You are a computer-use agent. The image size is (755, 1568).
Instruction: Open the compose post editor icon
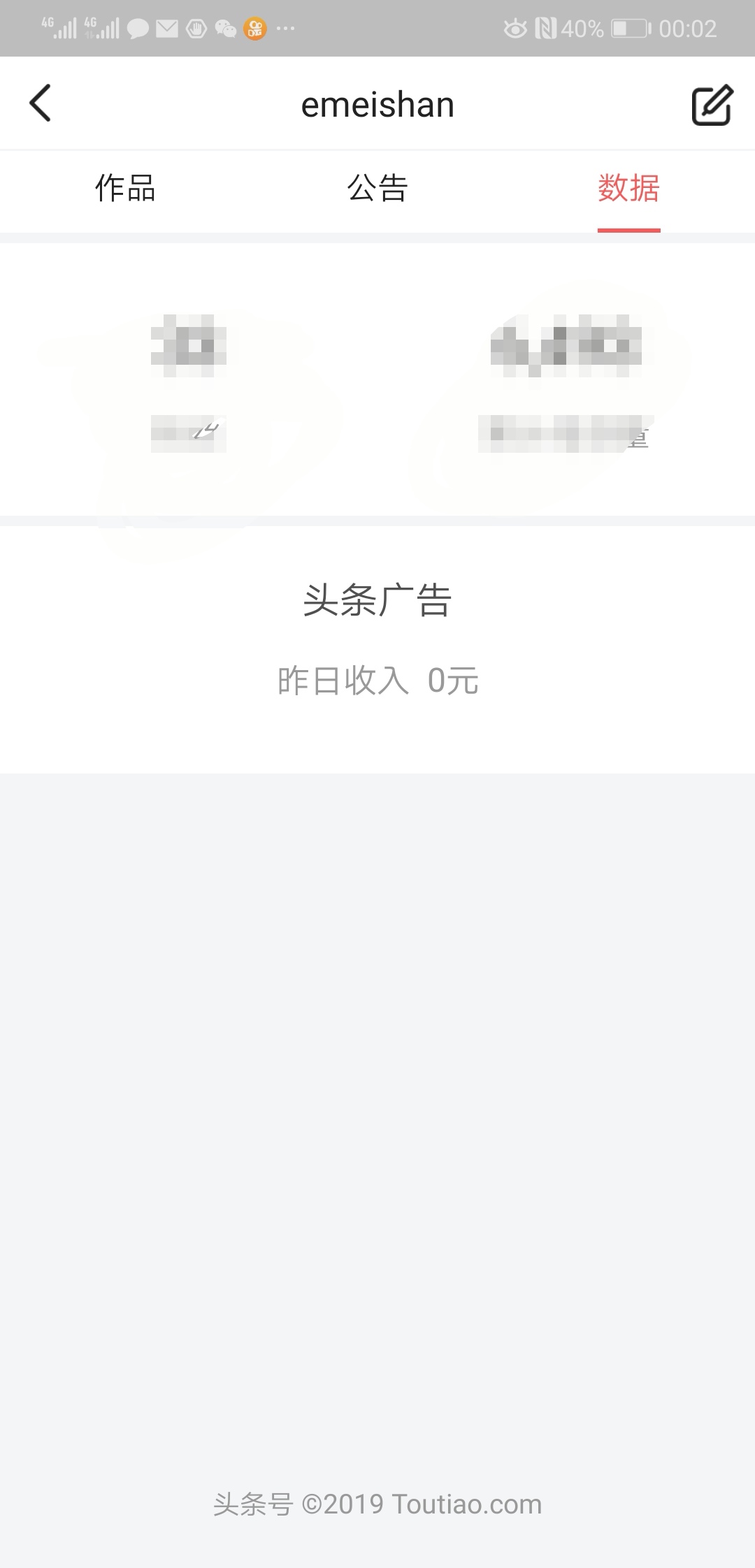point(711,103)
